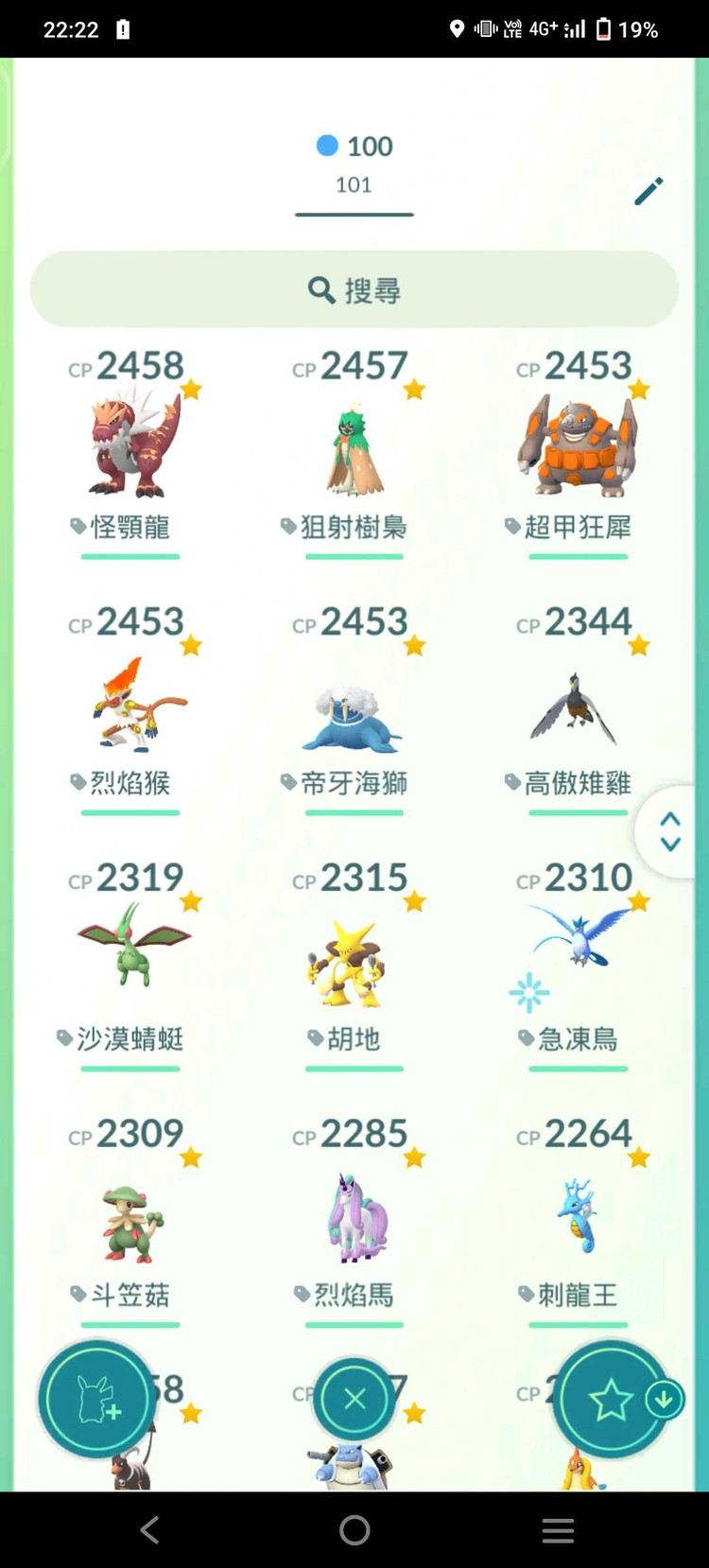Close the Pokémon list
Image resolution: width=709 pixels, height=1568 pixels.
354,1399
